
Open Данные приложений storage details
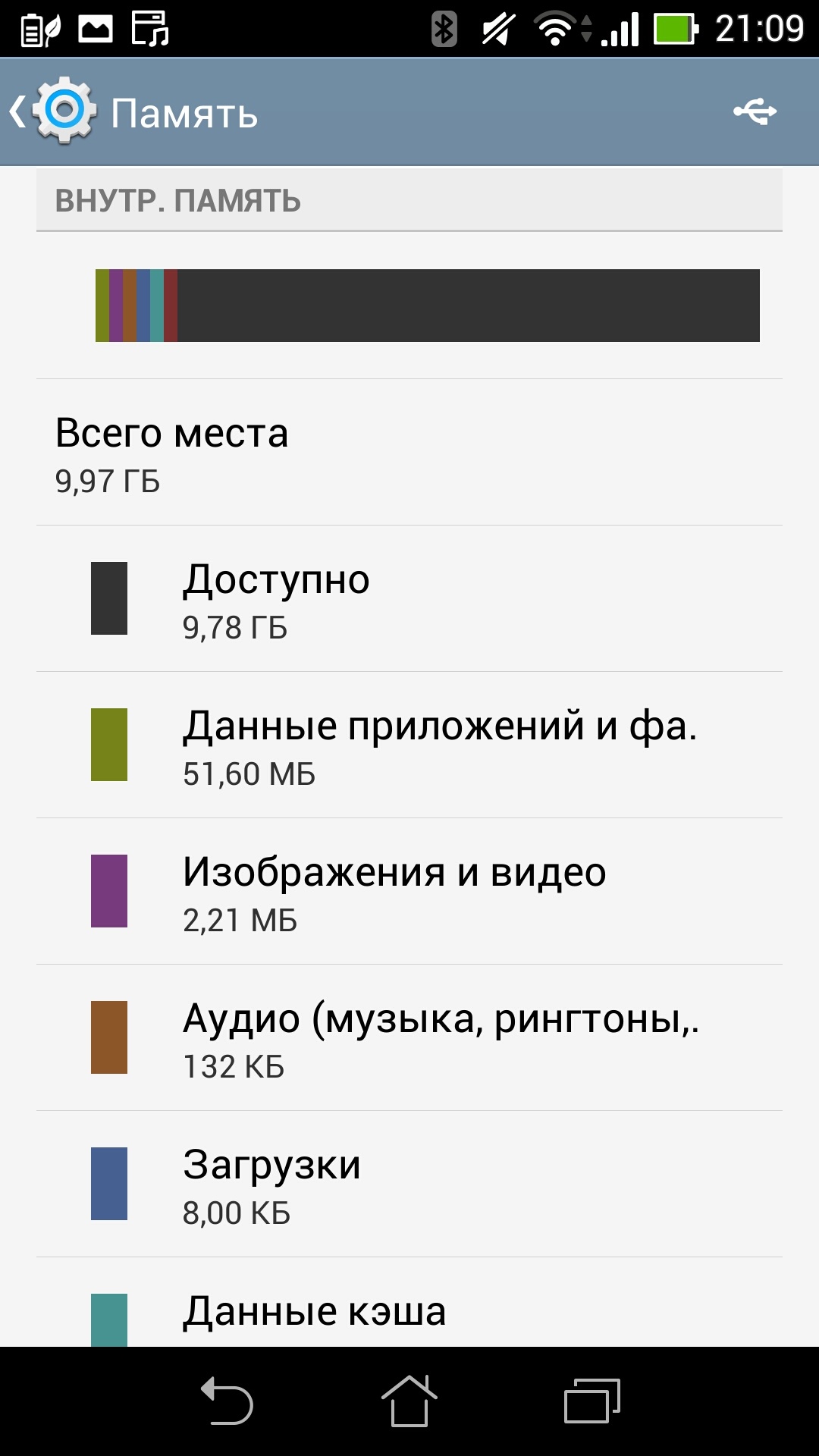point(409,745)
